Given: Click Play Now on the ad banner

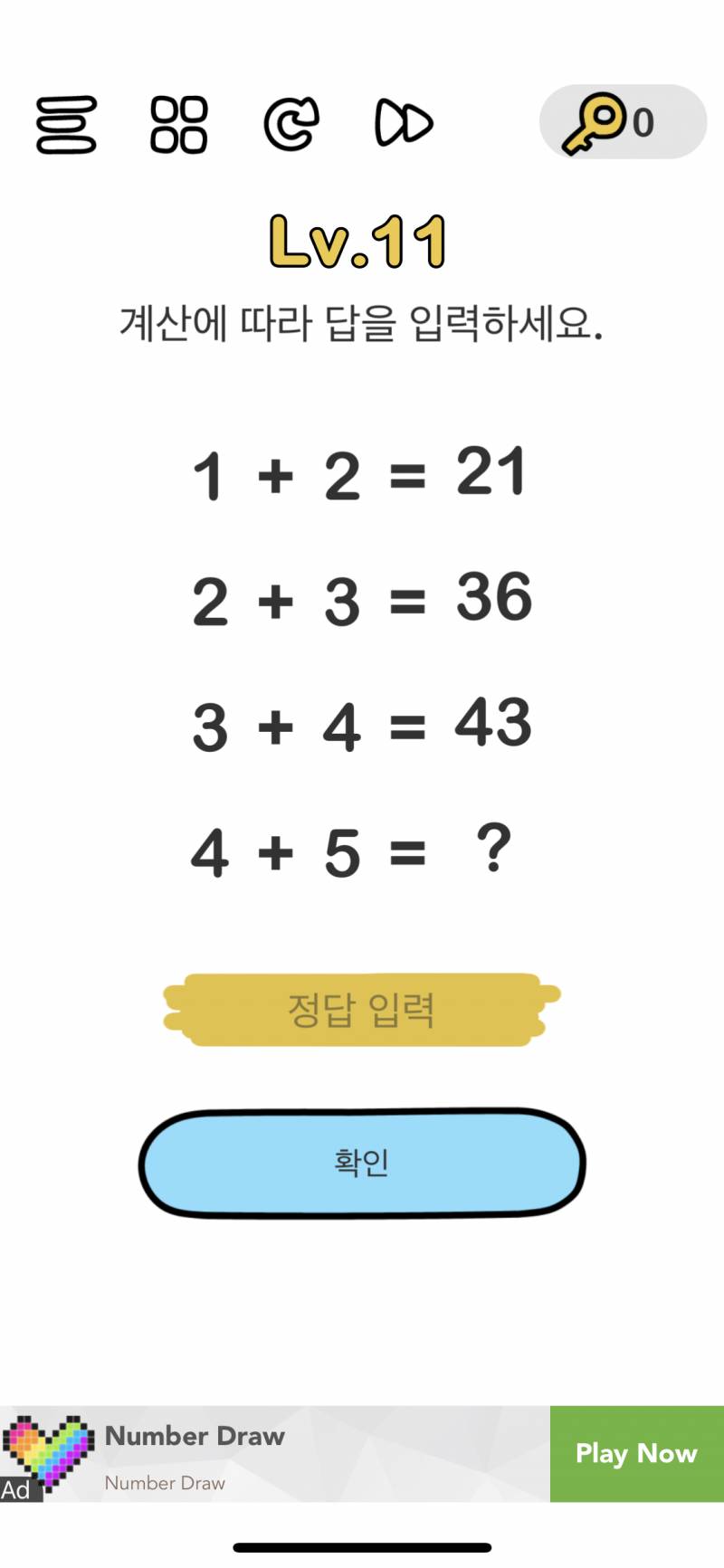Looking at the screenshot, I should (635, 1454).
